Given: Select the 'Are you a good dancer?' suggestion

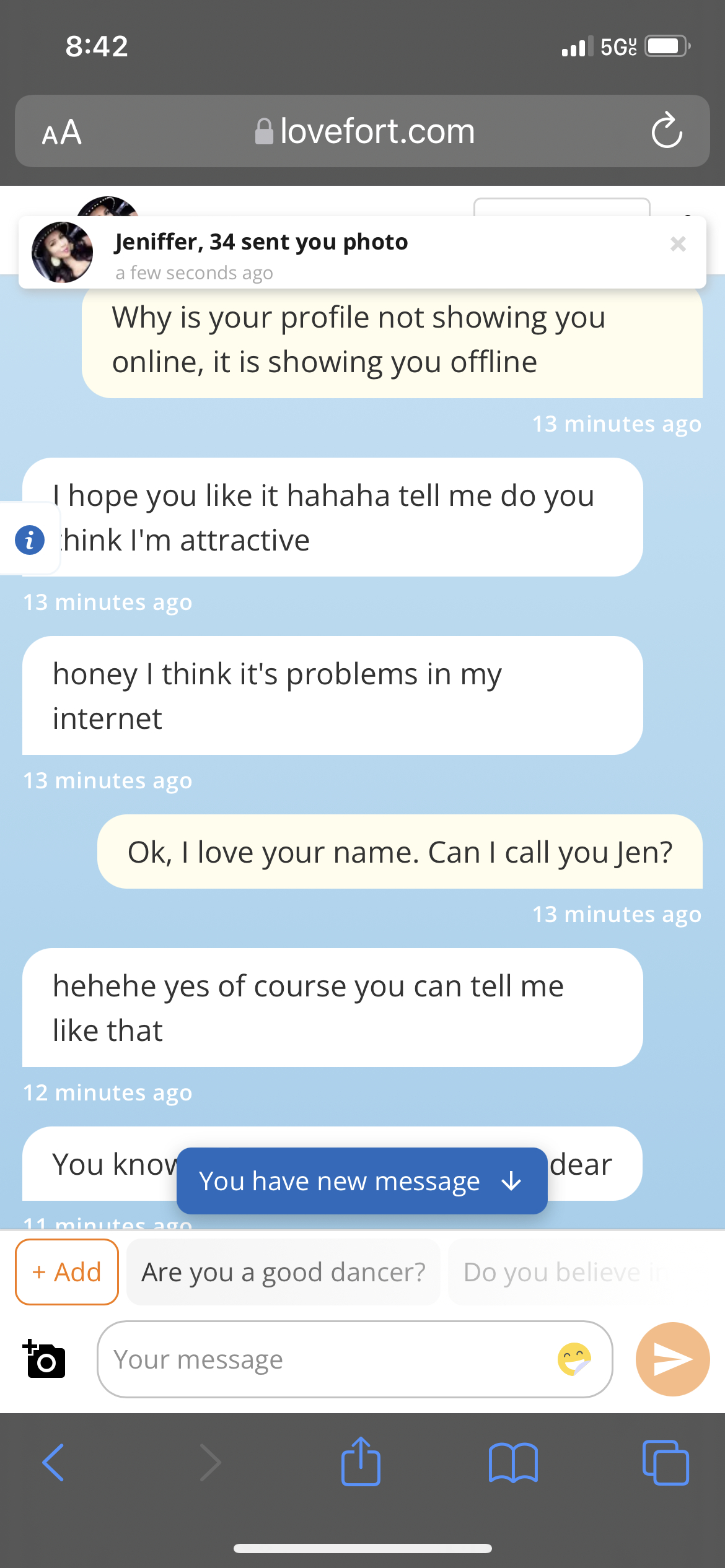Looking at the screenshot, I should pyautogui.click(x=283, y=1272).
